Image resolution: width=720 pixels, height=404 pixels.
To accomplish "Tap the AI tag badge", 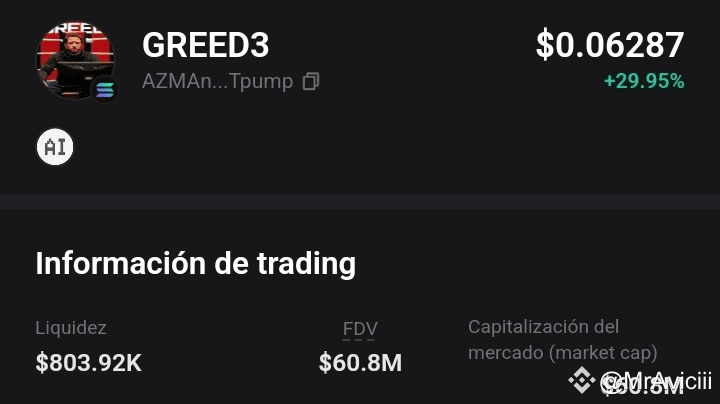I will point(55,147).
